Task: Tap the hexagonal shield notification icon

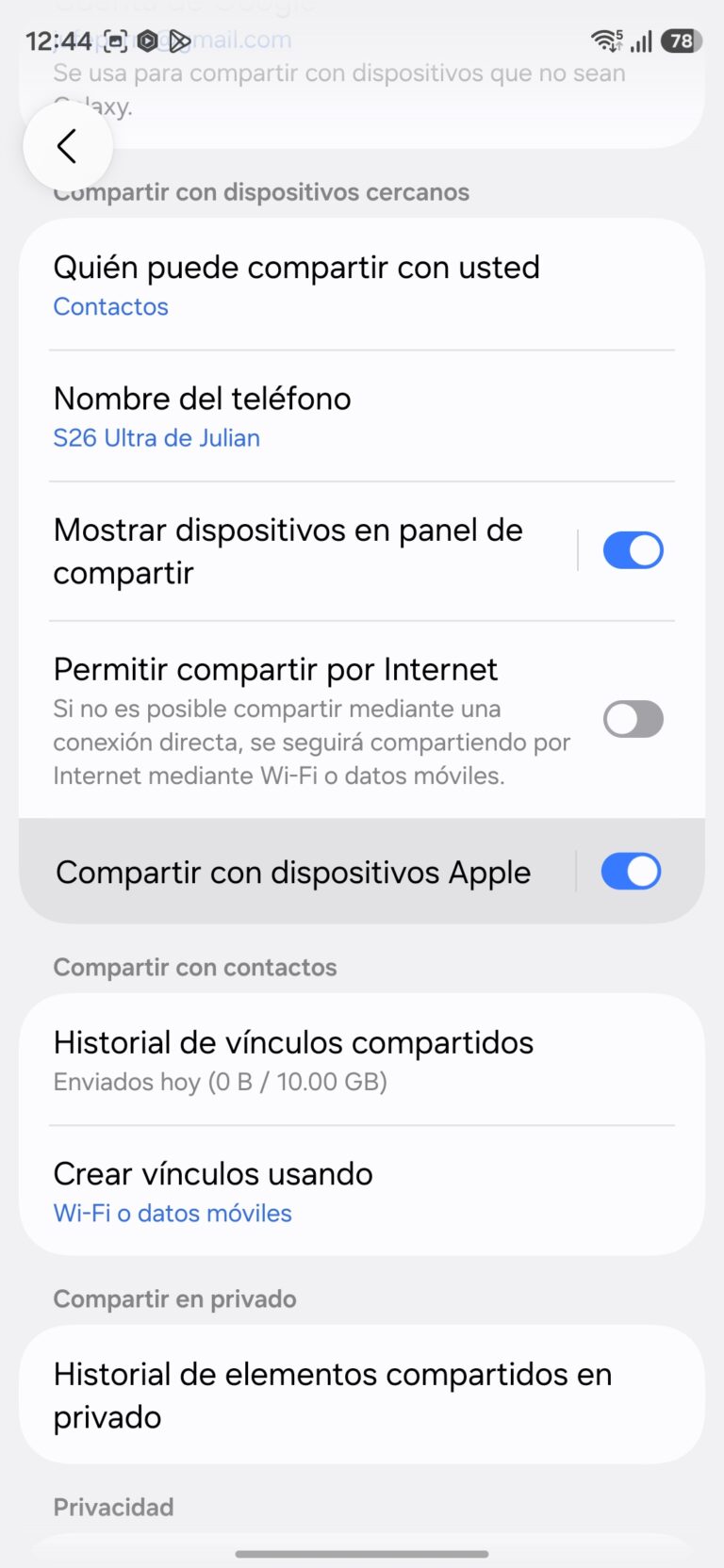Action: pos(150,41)
